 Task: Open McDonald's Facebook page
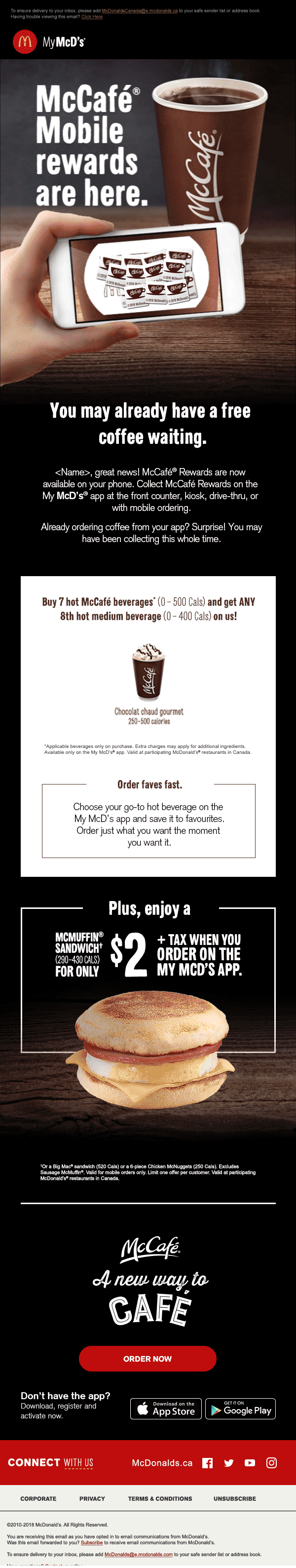(x=207, y=1463)
